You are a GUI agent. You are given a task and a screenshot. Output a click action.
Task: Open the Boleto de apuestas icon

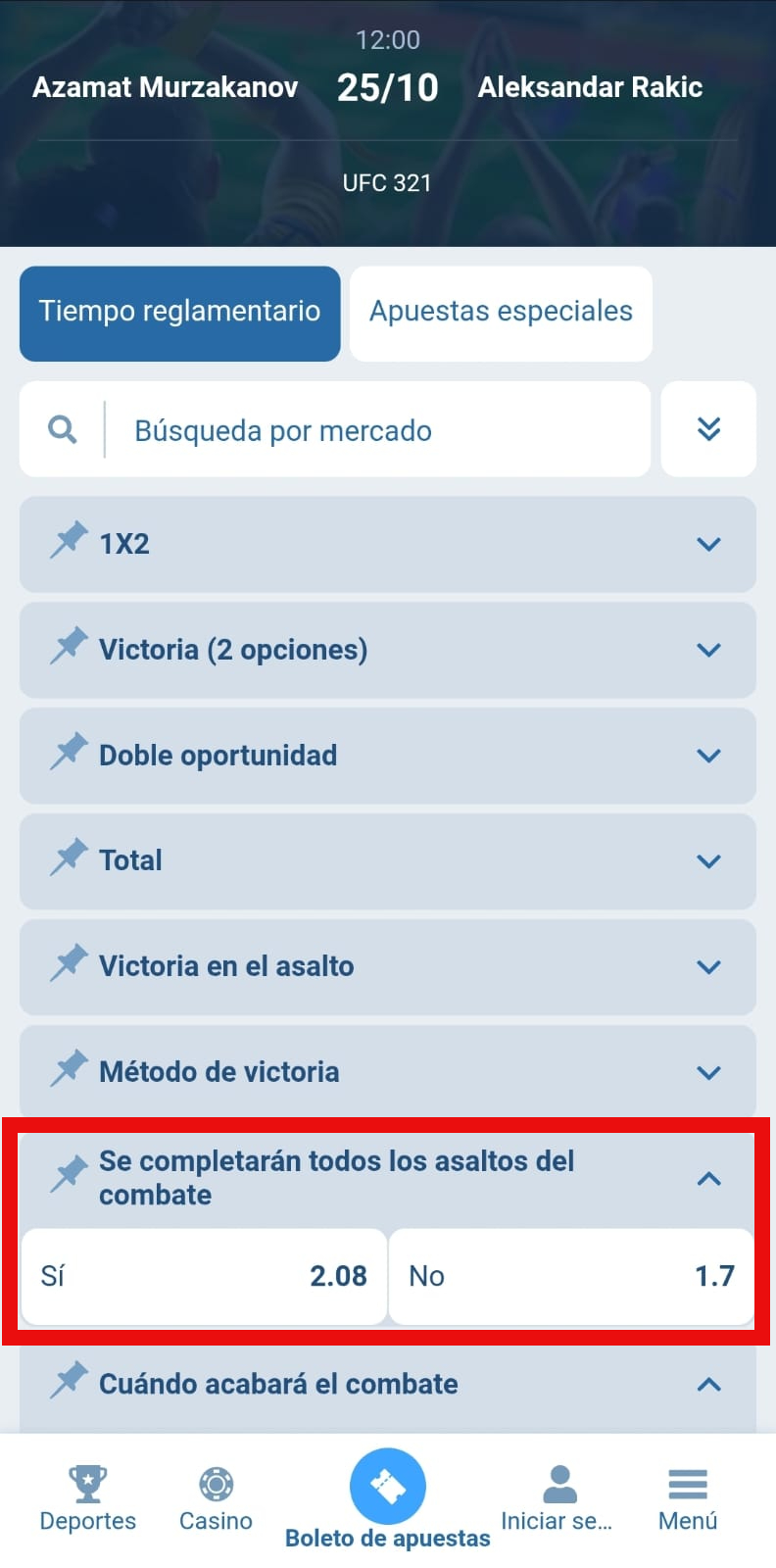point(388,1485)
